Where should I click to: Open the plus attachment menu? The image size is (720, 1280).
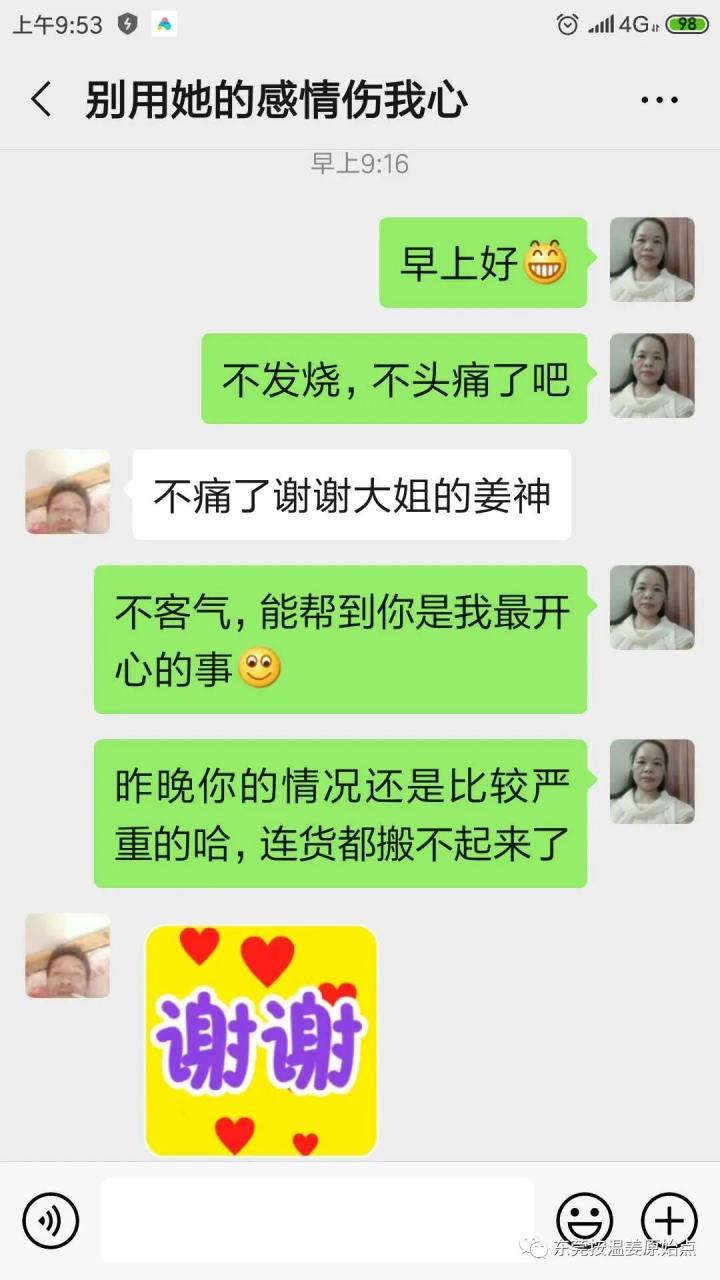click(669, 1220)
